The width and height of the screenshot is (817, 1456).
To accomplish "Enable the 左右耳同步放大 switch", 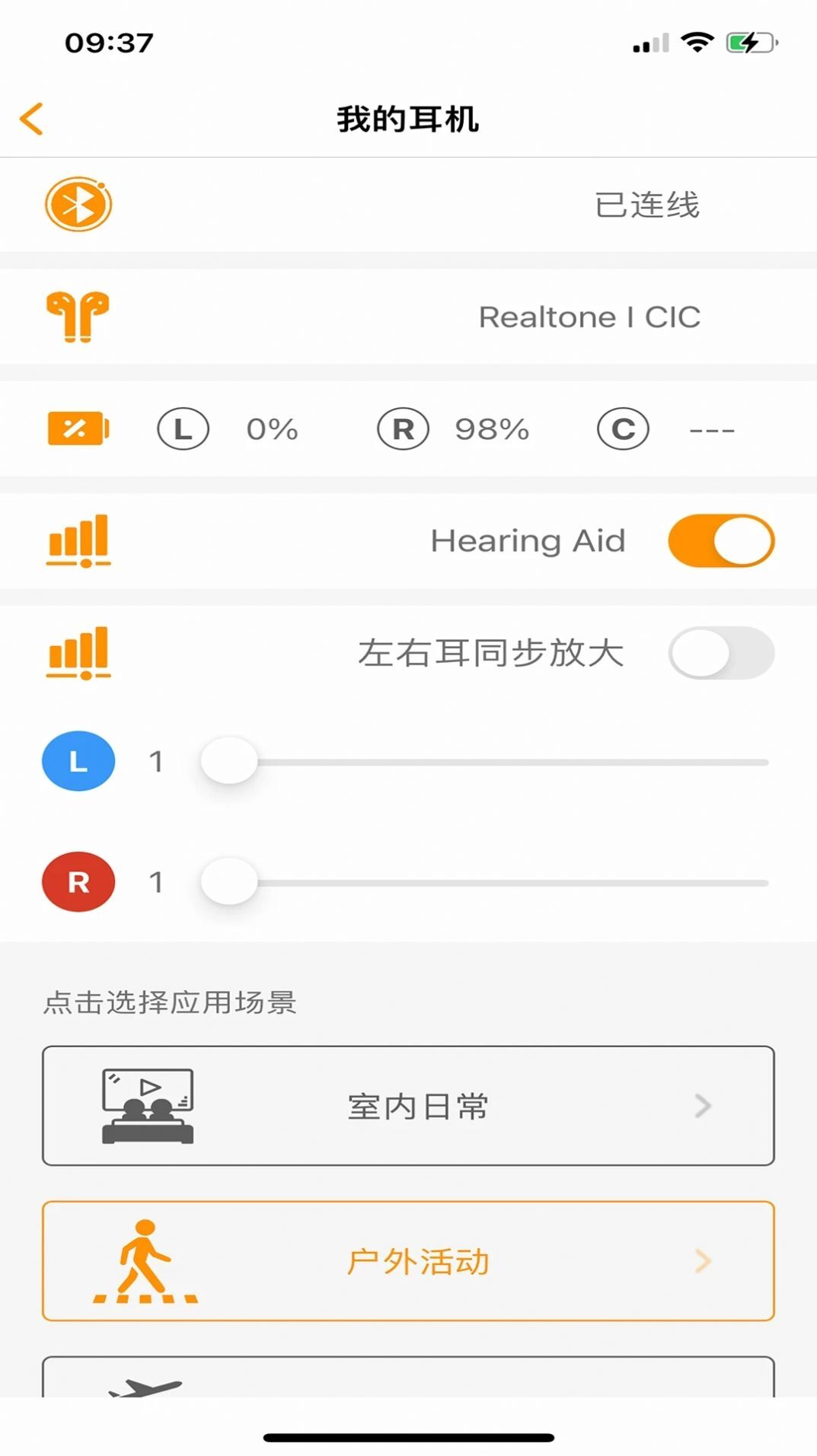I will coord(720,653).
